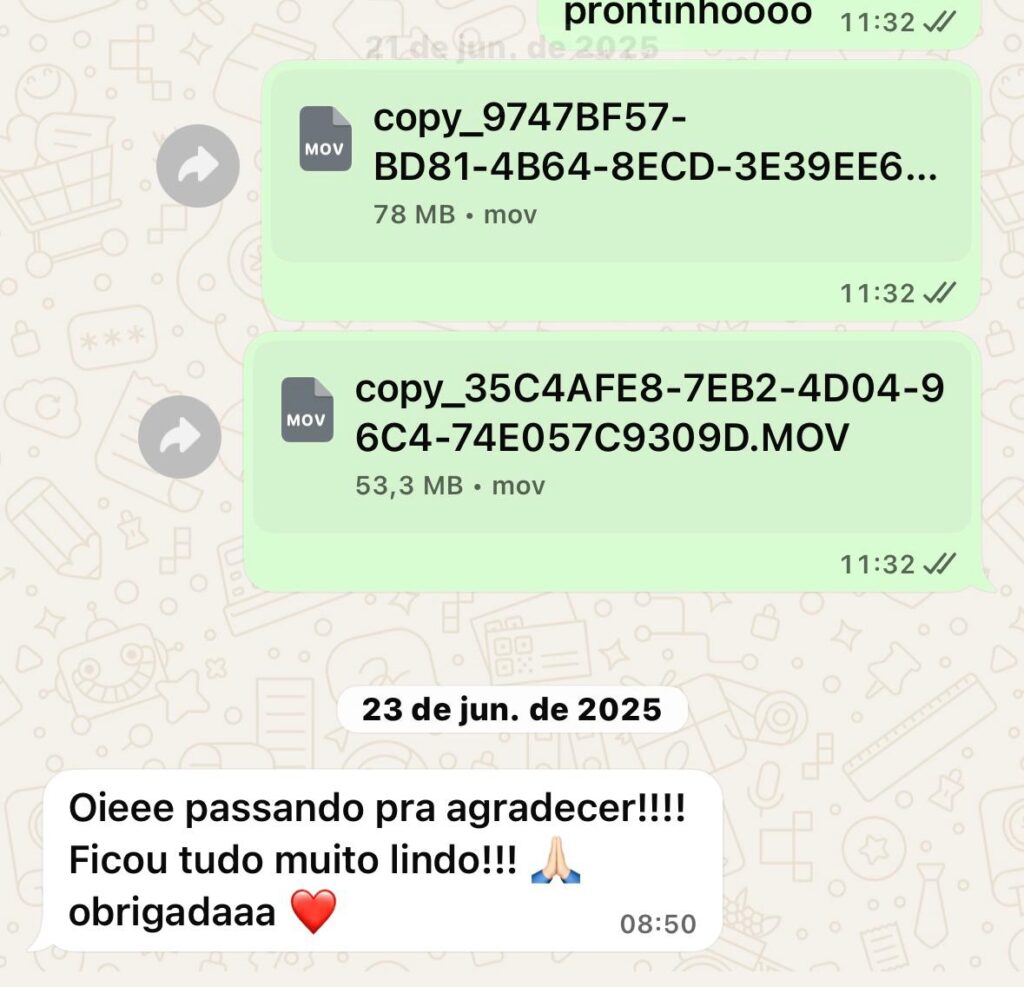1024x987 pixels.
Task: Open the 53,3 MB copy_35C4AFE8 video file
Action: point(610,435)
